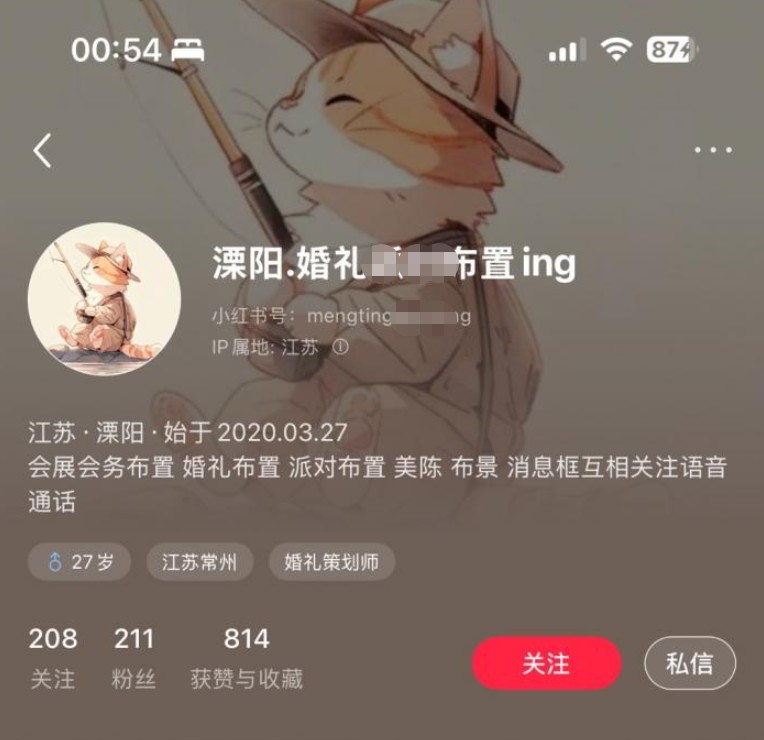This screenshot has height=740, width=764.
Task: View the 814 获赞与收藏 details
Action: click(x=246, y=658)
